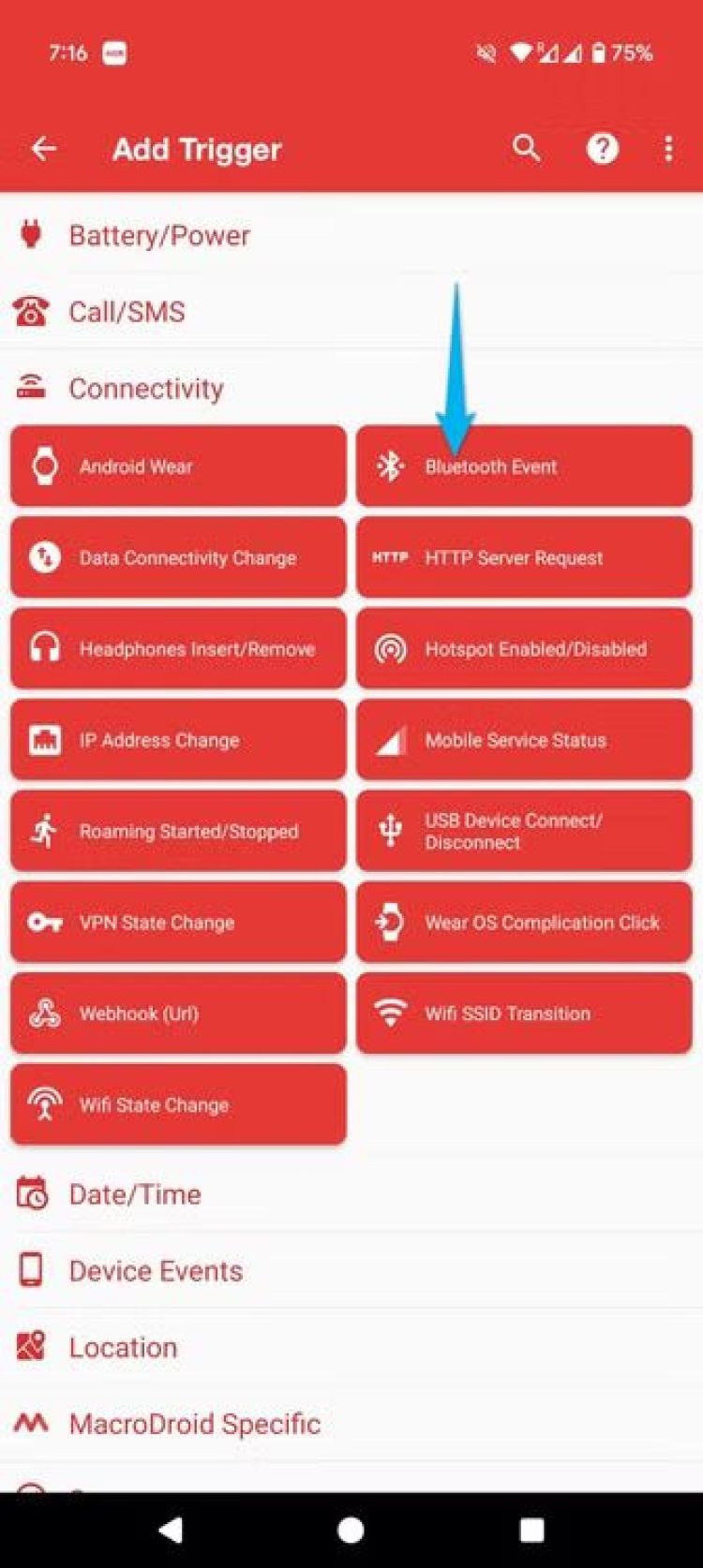Image resolution: width=703 pixels, height=1568 pixels.
Task: Choose Data Connectivity Change trigger
Action: point(178,557)
